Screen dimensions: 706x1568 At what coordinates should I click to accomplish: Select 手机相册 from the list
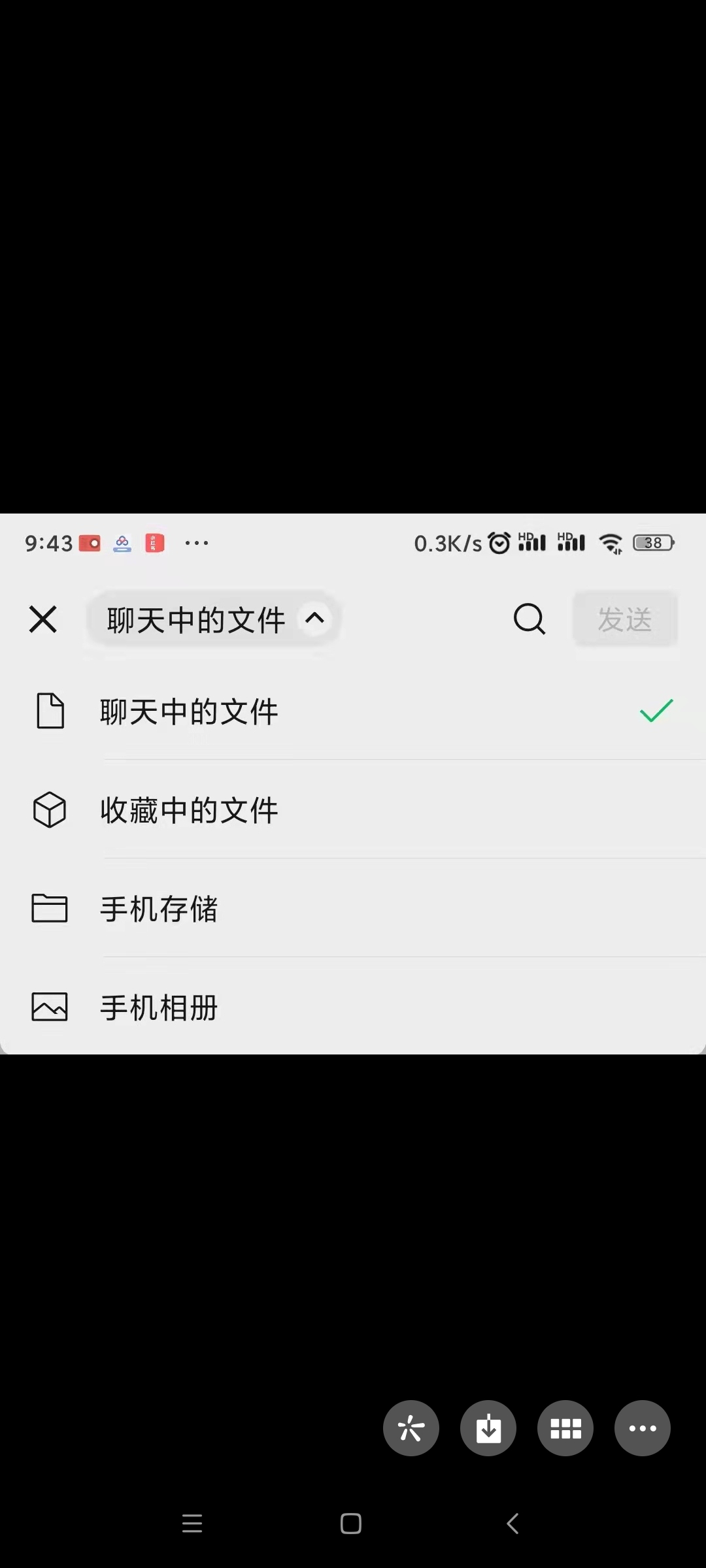353,1007
